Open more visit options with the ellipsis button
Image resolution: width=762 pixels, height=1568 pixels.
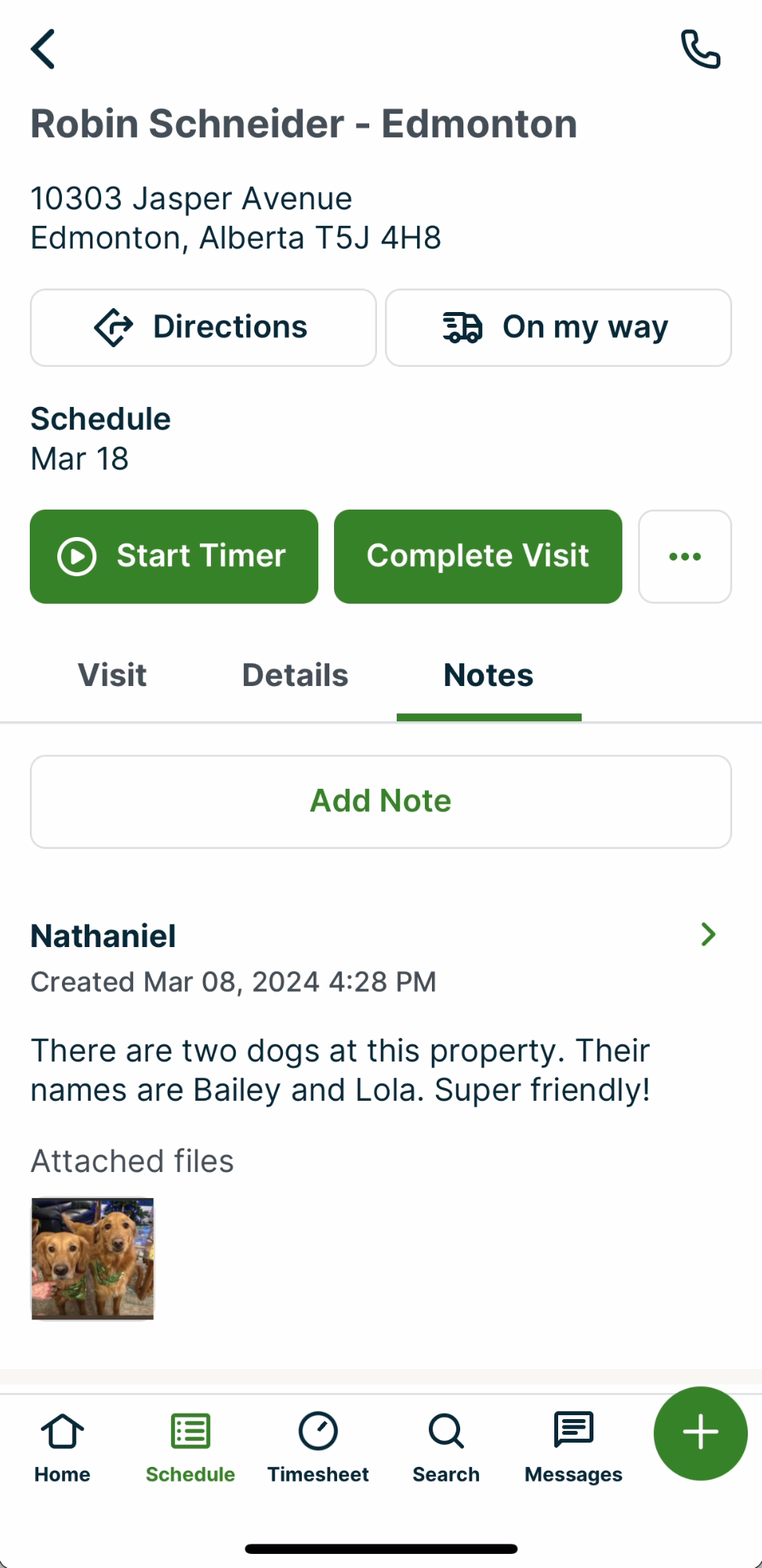tap(684, 556)
